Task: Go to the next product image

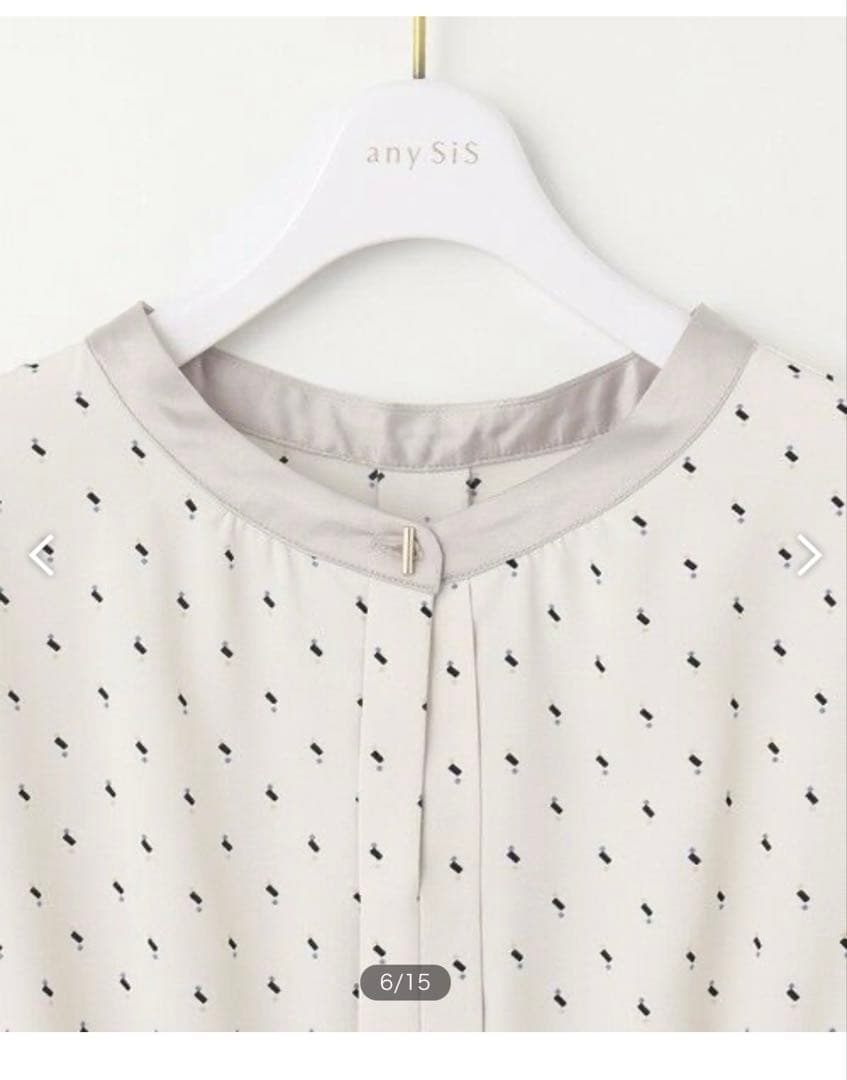Action: point(810,555)
